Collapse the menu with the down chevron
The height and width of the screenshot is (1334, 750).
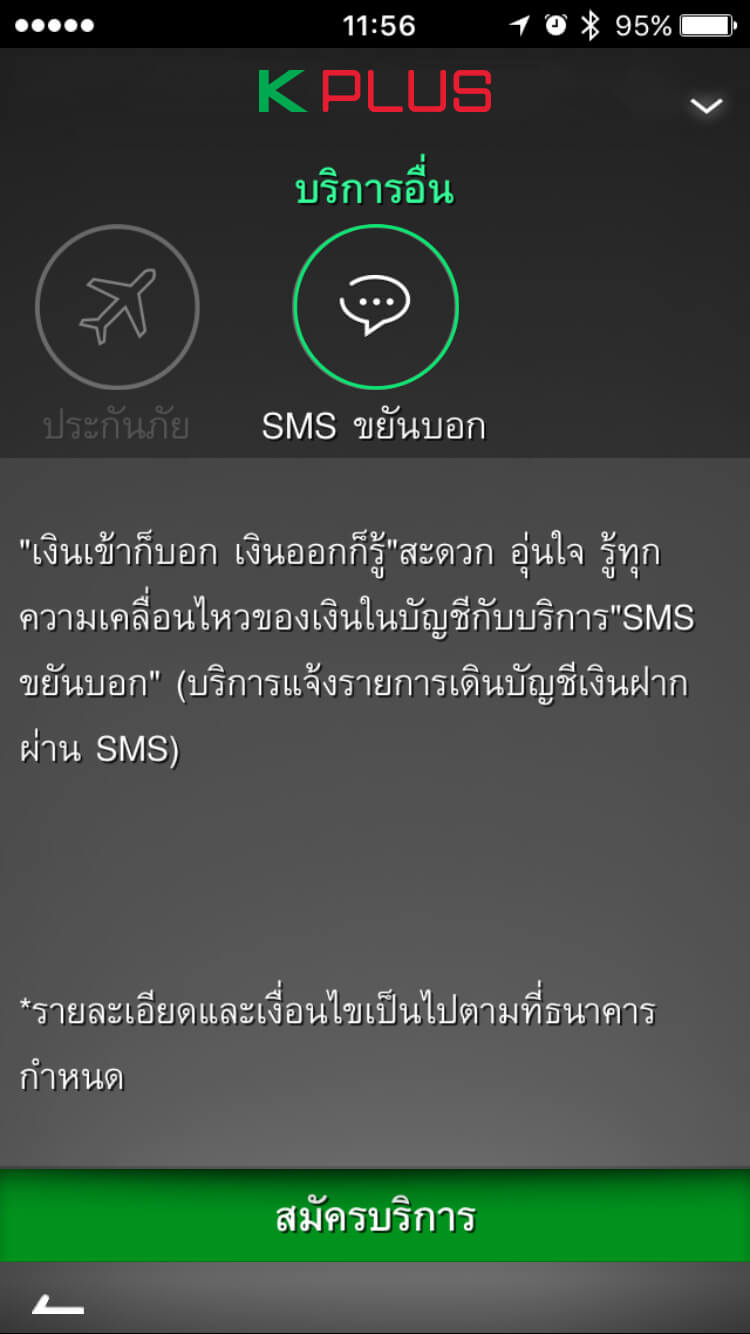[x=706, y=105]
